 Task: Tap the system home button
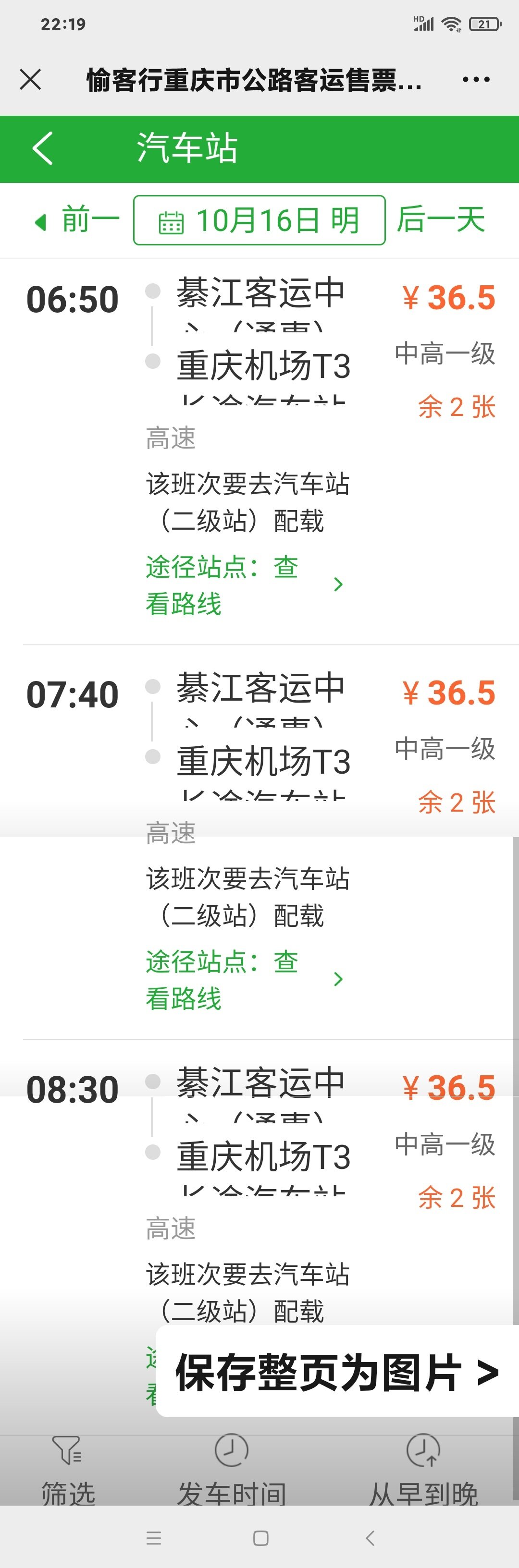tap(261, 1538)
